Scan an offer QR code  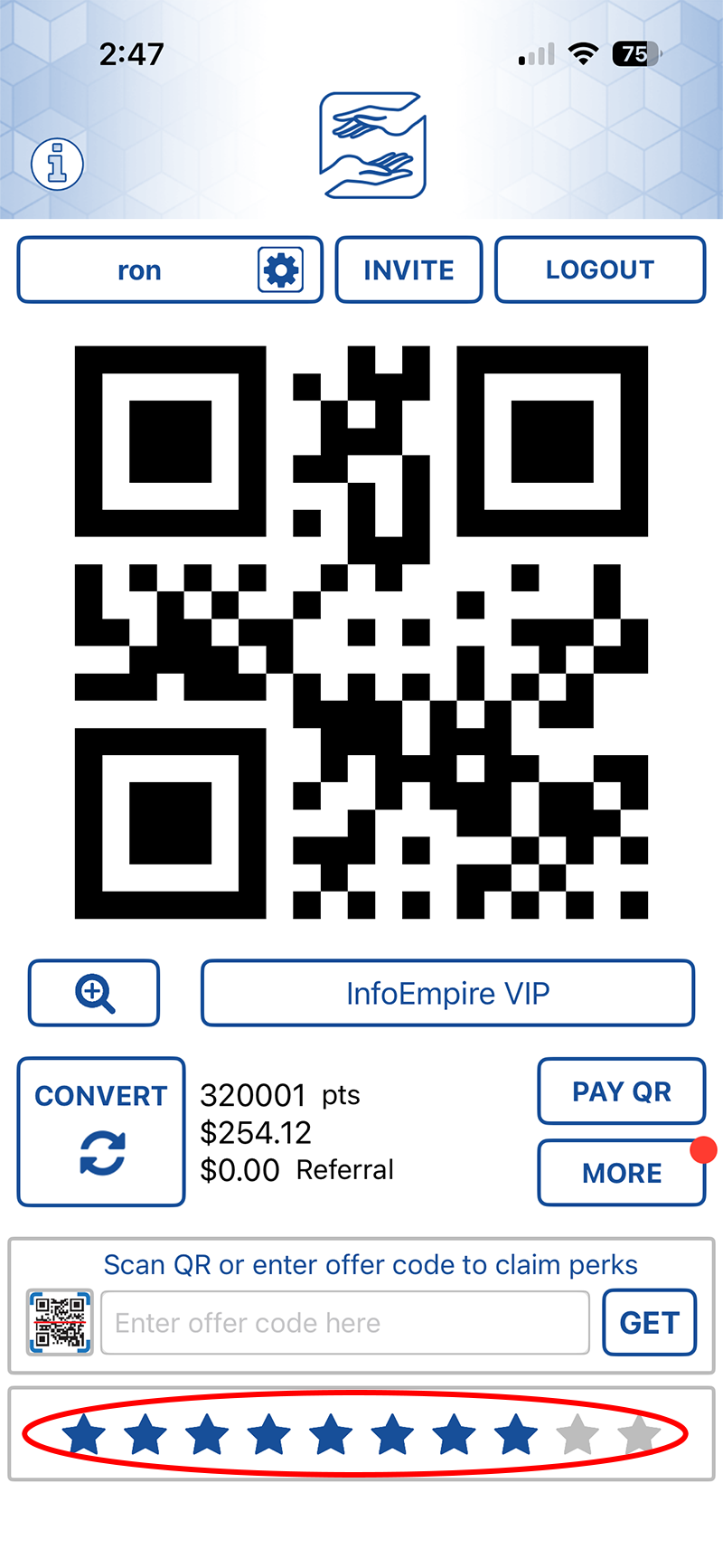pos(60,1322)
